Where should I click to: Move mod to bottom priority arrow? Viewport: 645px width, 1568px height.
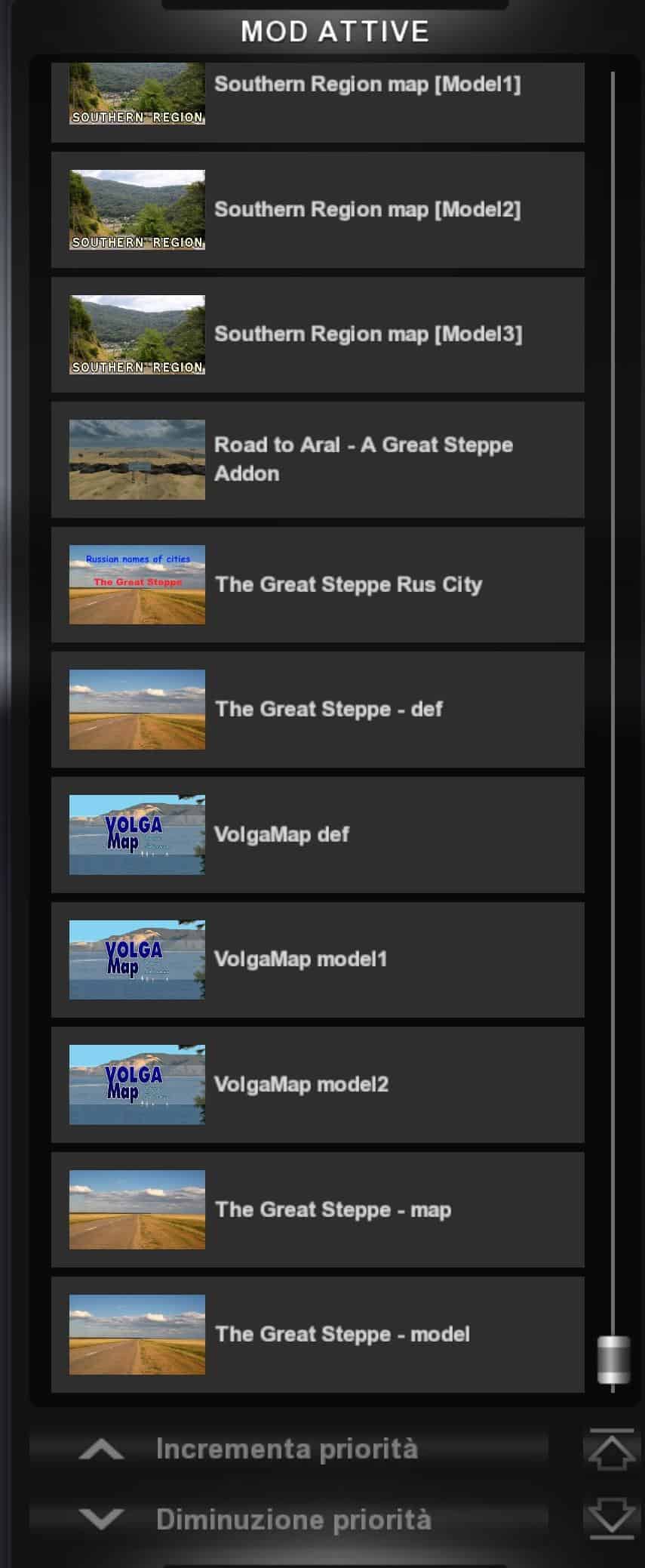pyautogui.click(x=610, y=1517)
